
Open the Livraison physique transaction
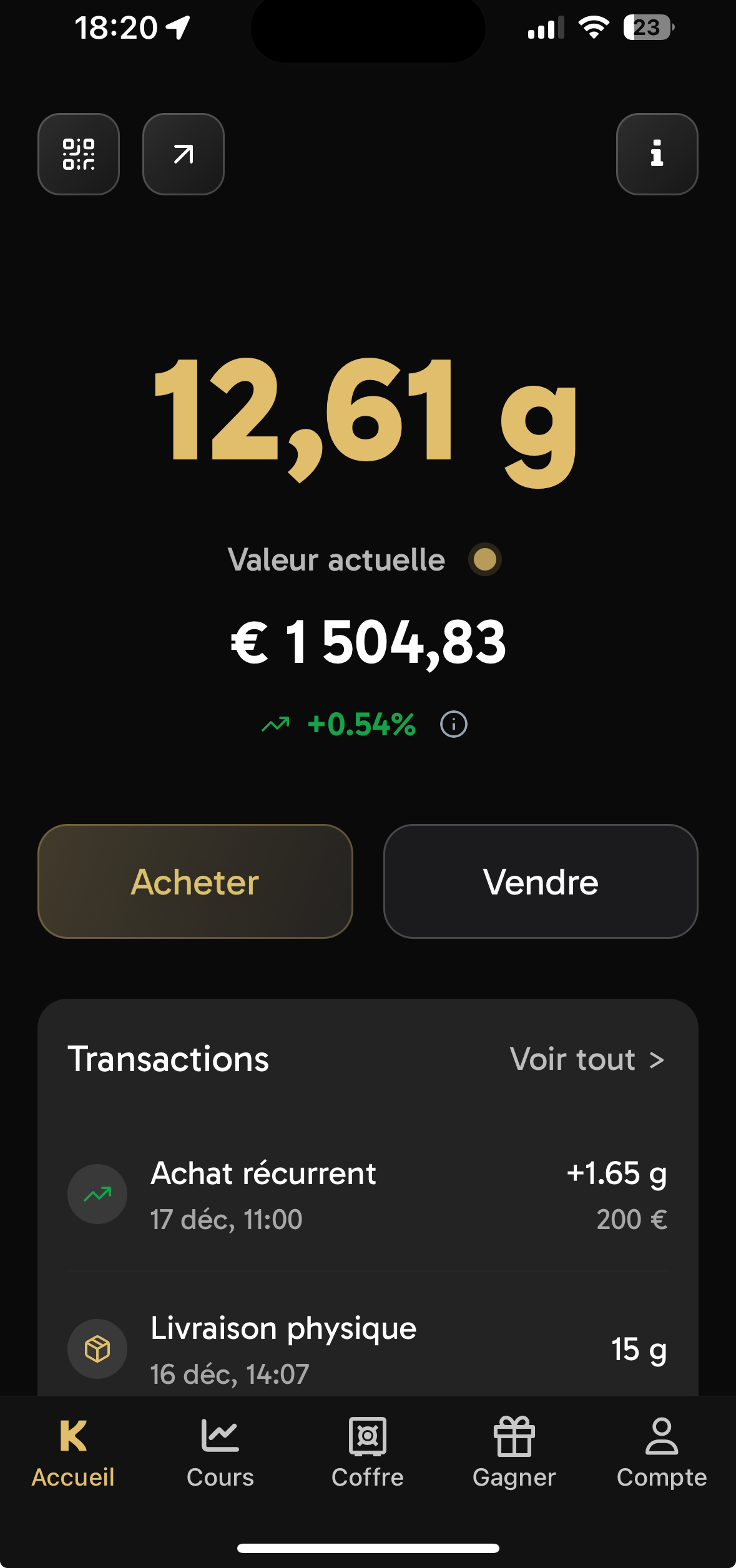tap(368, 1348)
